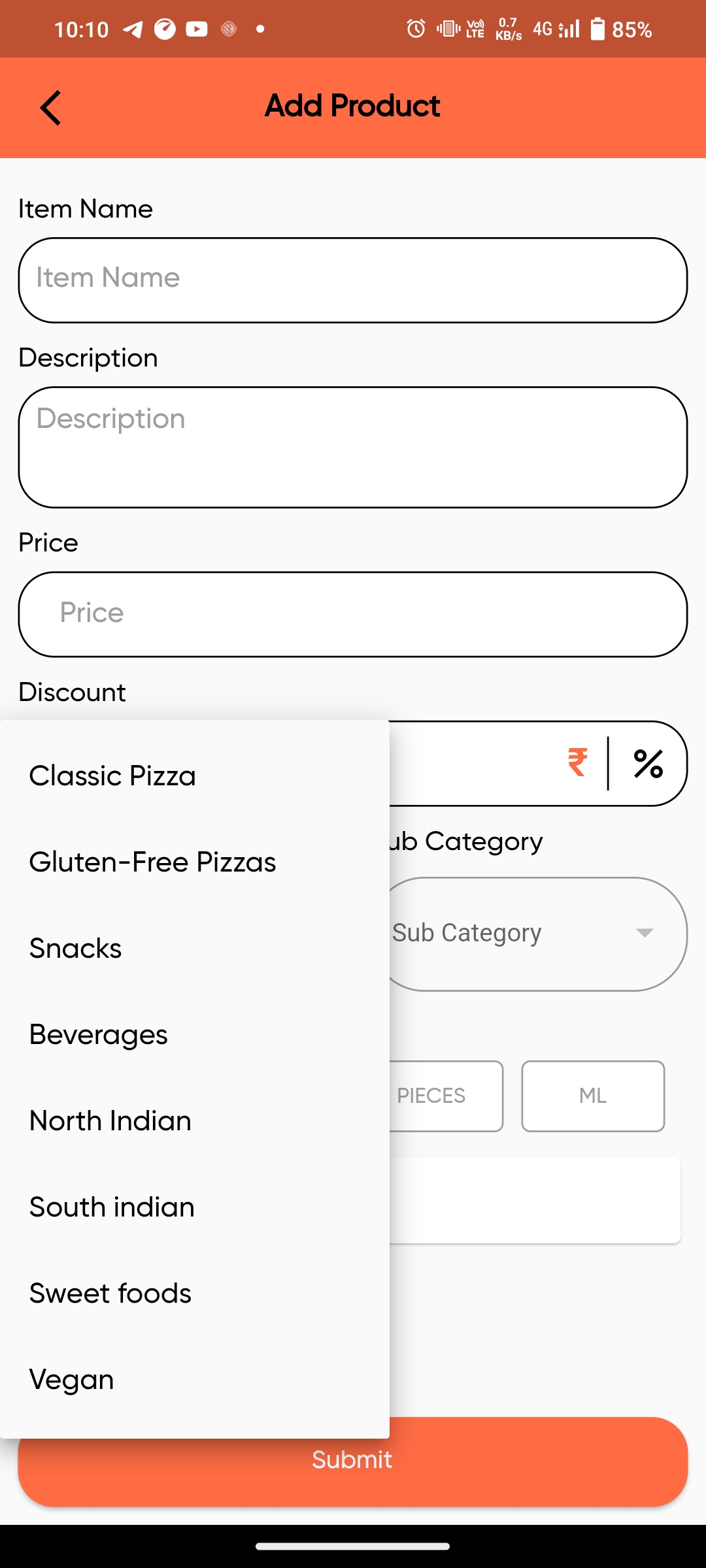706x1568 pixels.
Task: Enter the Price field
Action: [353, 614]
